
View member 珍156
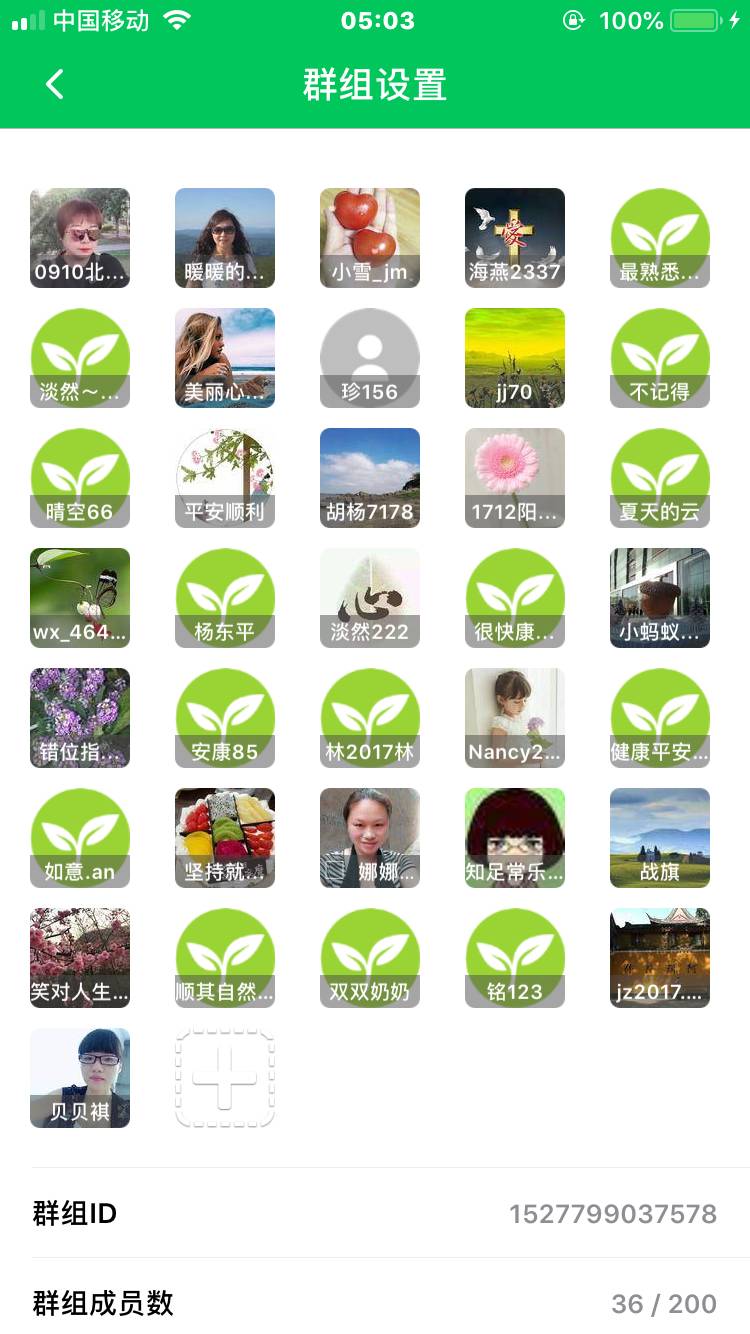point(370,358)
